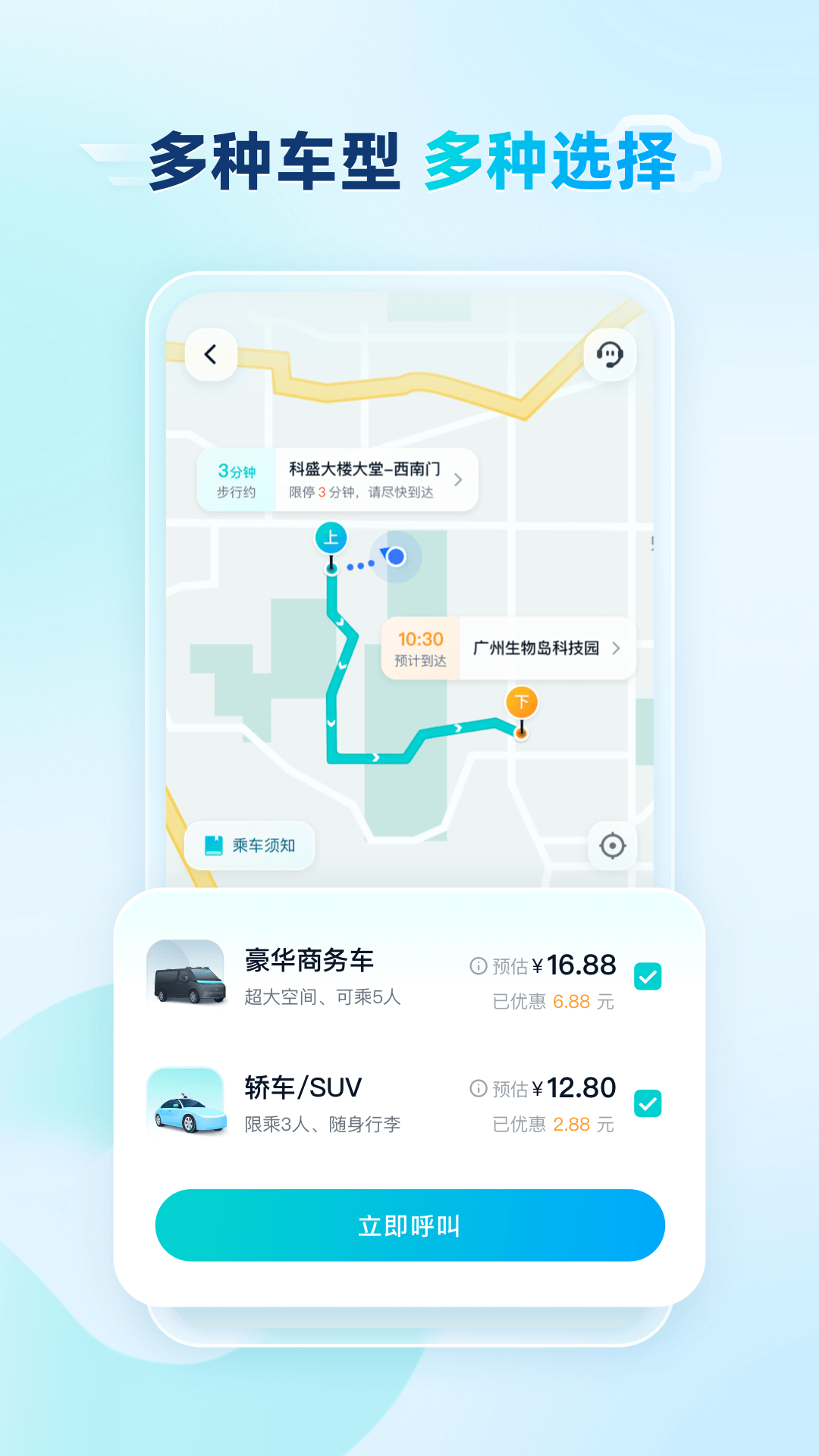Select the 上 pickup marker on the map
This screenshot has height=1456, width=819.
(331, 538)
